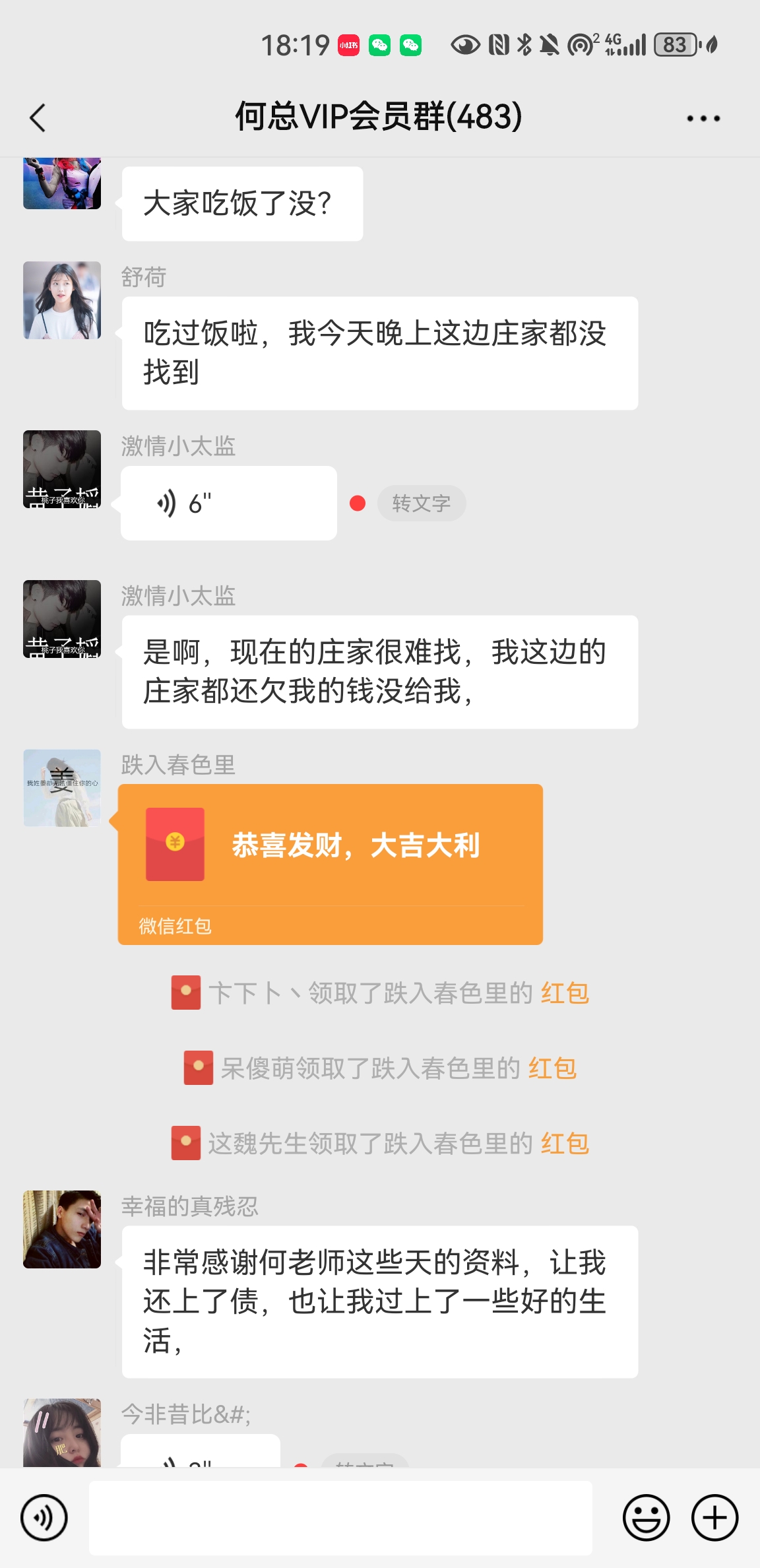Image resolution: width=760 pixels, height=1568 pixels.
Task: Play 激情小太监's 6-second voice message
Action: click(x=228, y=504)
